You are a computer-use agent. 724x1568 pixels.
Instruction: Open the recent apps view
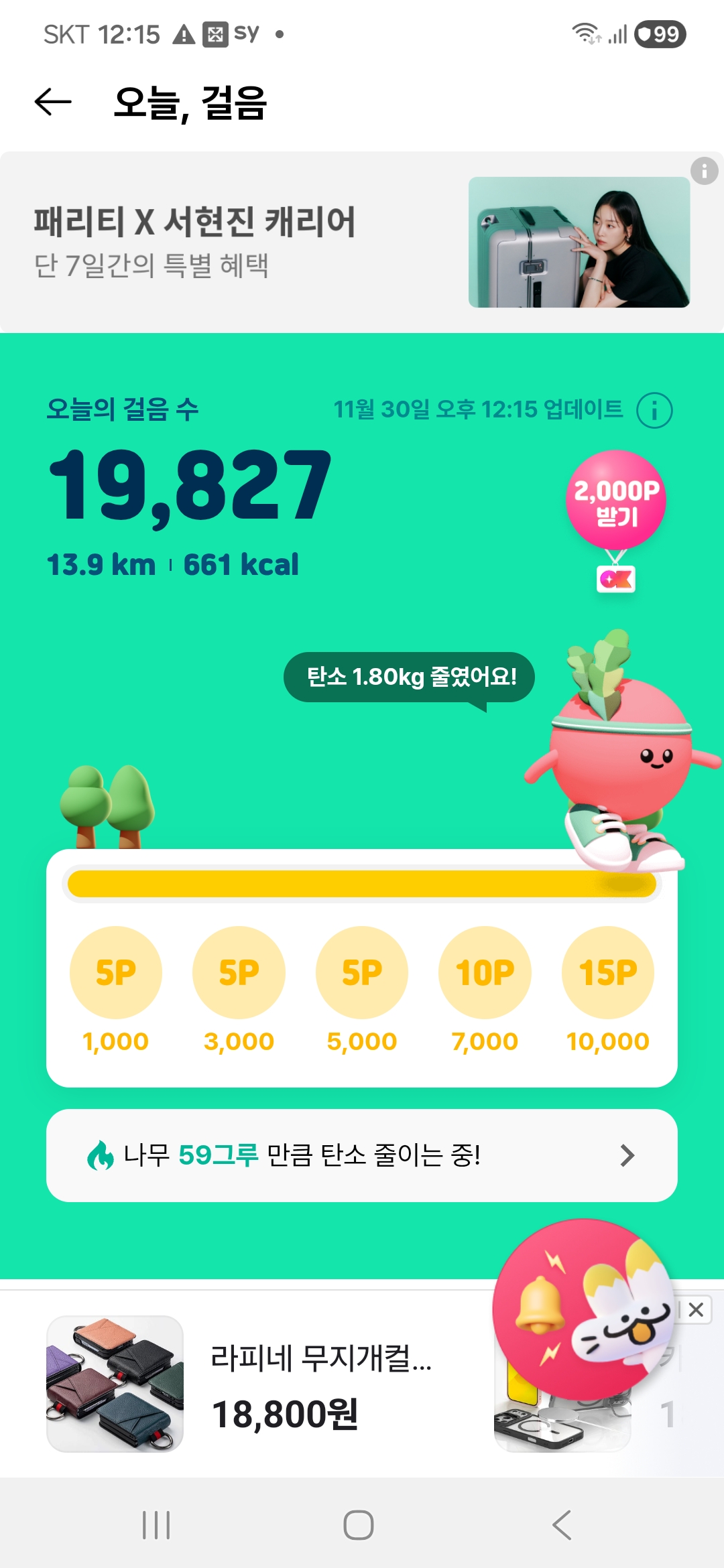click(x=156, y=1525)
